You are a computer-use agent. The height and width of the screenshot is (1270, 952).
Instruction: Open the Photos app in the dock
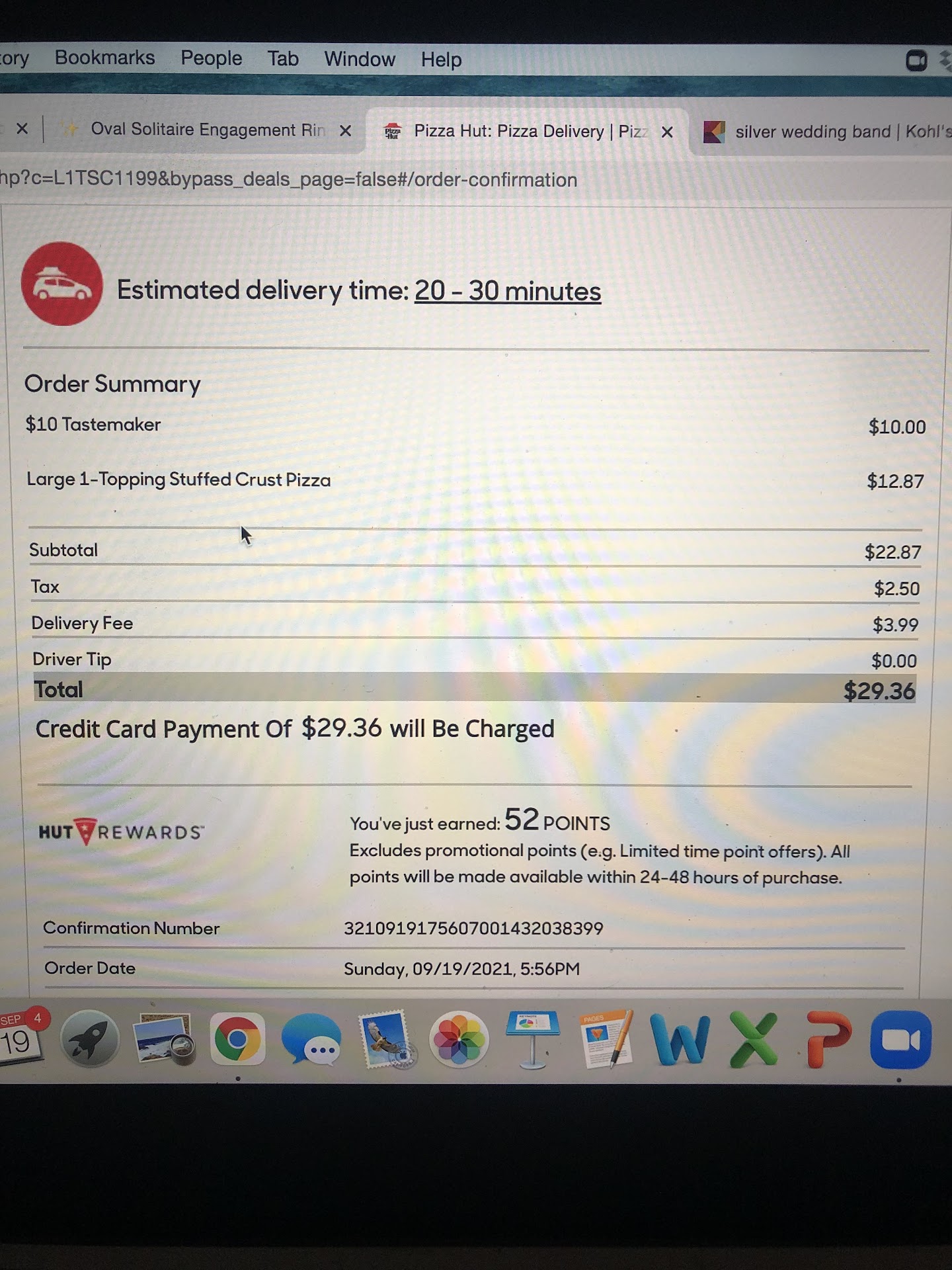pos(459,1040)
